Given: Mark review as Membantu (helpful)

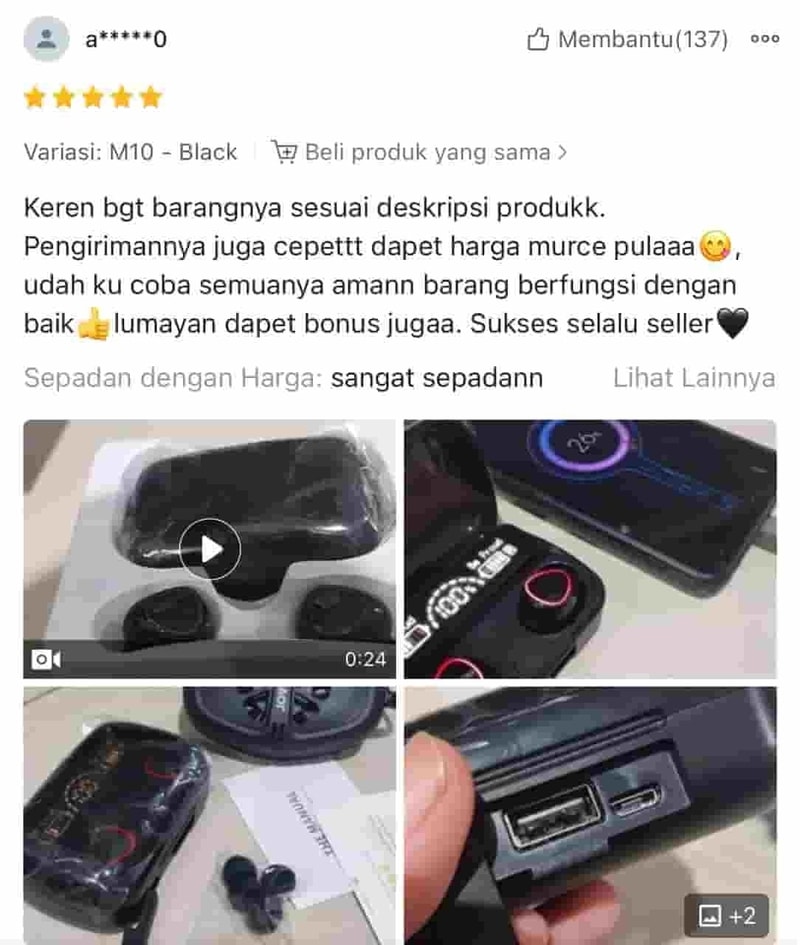Looking at the screenshot, I should point(627,40).
